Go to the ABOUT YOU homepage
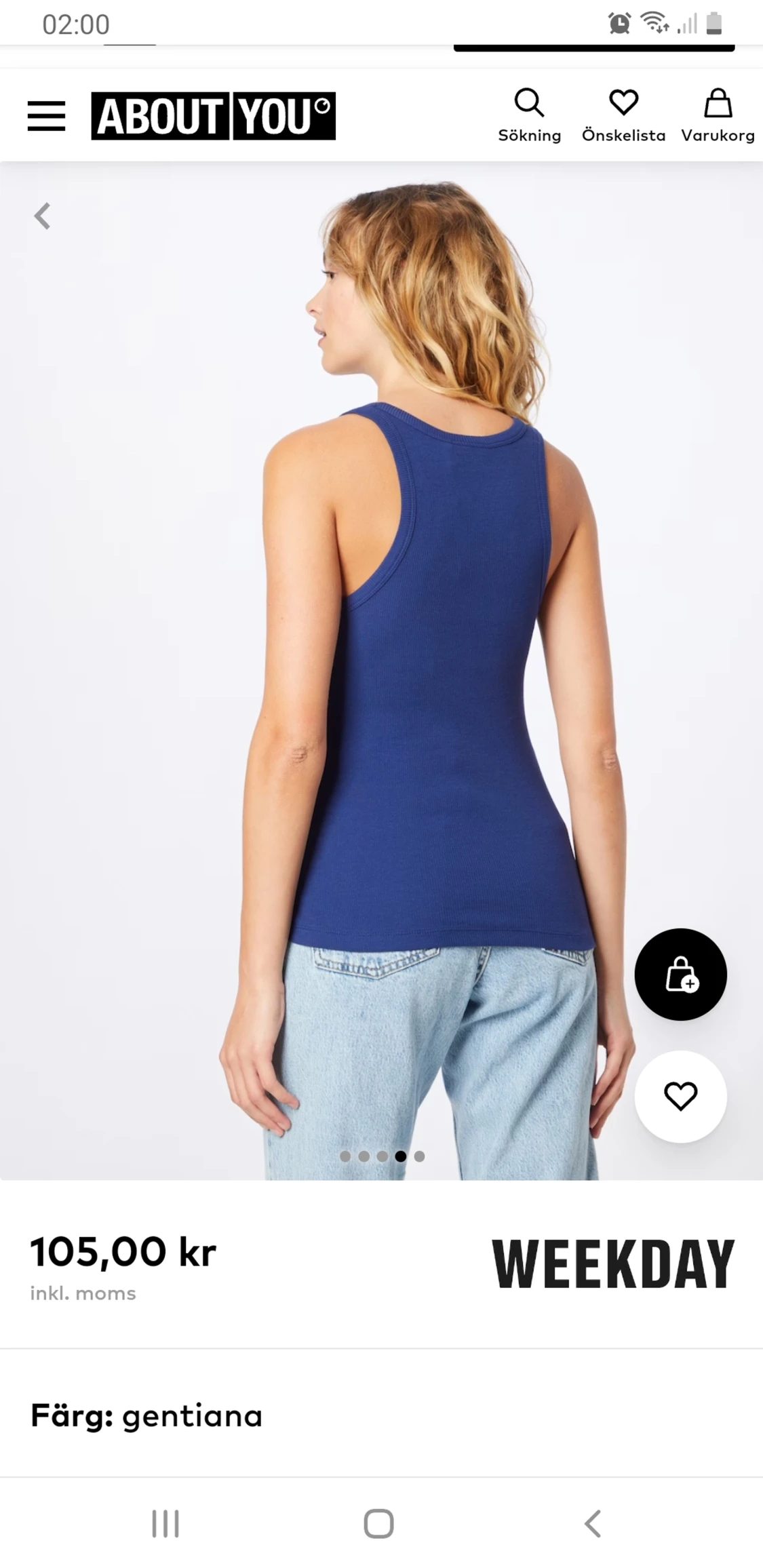Image resolution: width=763 pixels, height=1568 pixels. coord(214,116)
